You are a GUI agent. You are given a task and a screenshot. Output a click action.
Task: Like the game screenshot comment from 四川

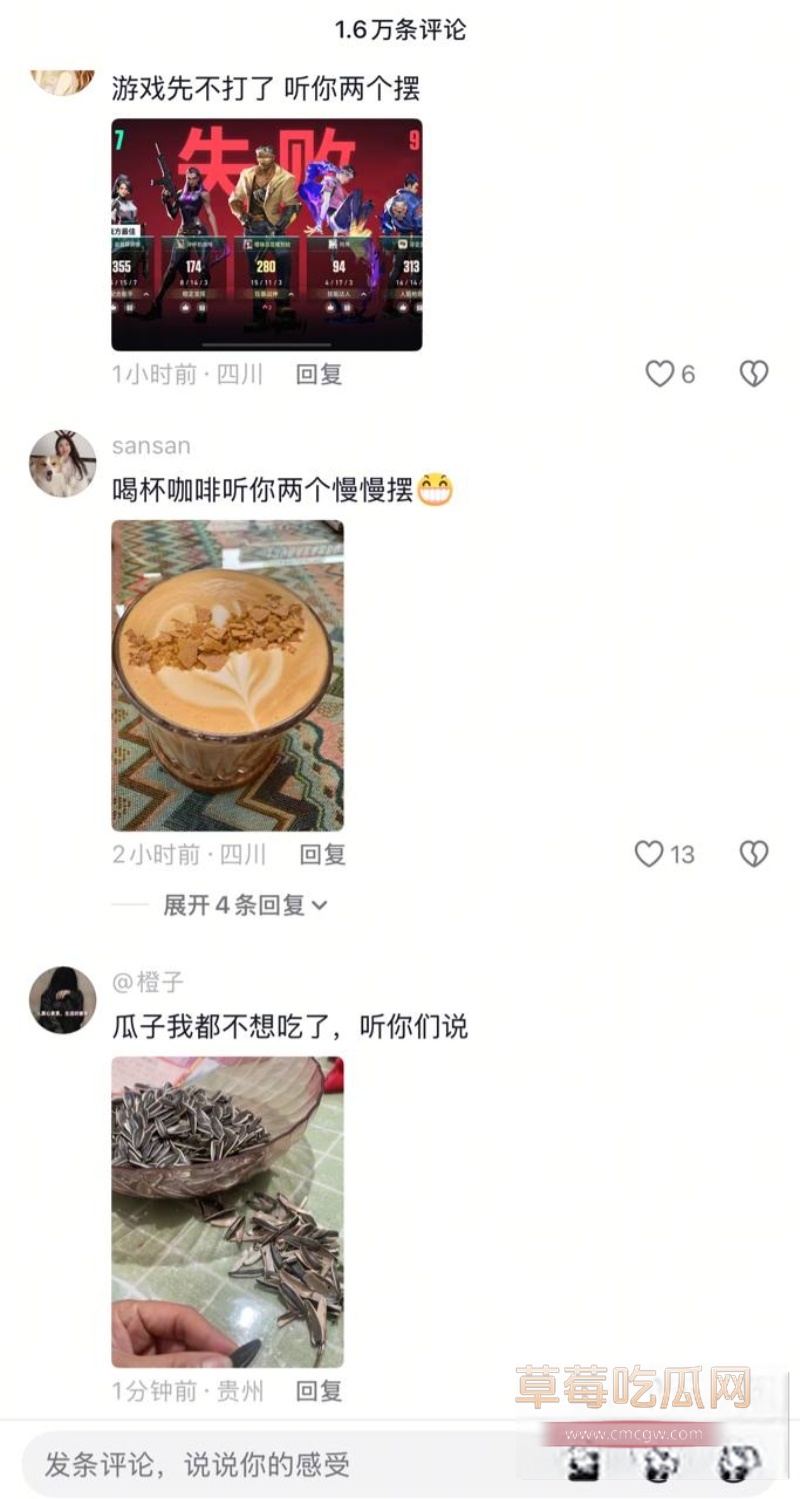660,374
